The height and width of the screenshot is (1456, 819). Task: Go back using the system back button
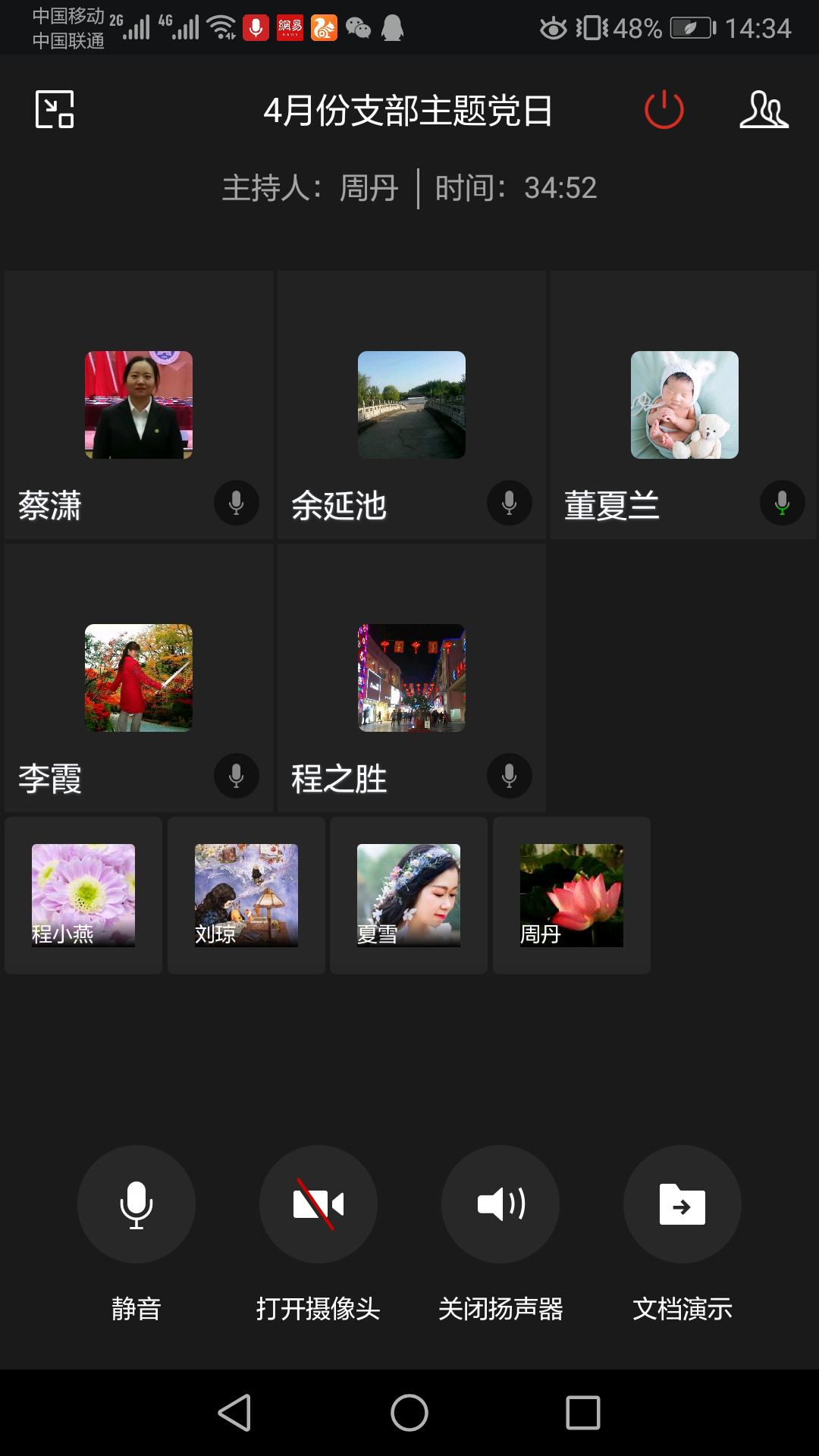tap(235, 1413)
